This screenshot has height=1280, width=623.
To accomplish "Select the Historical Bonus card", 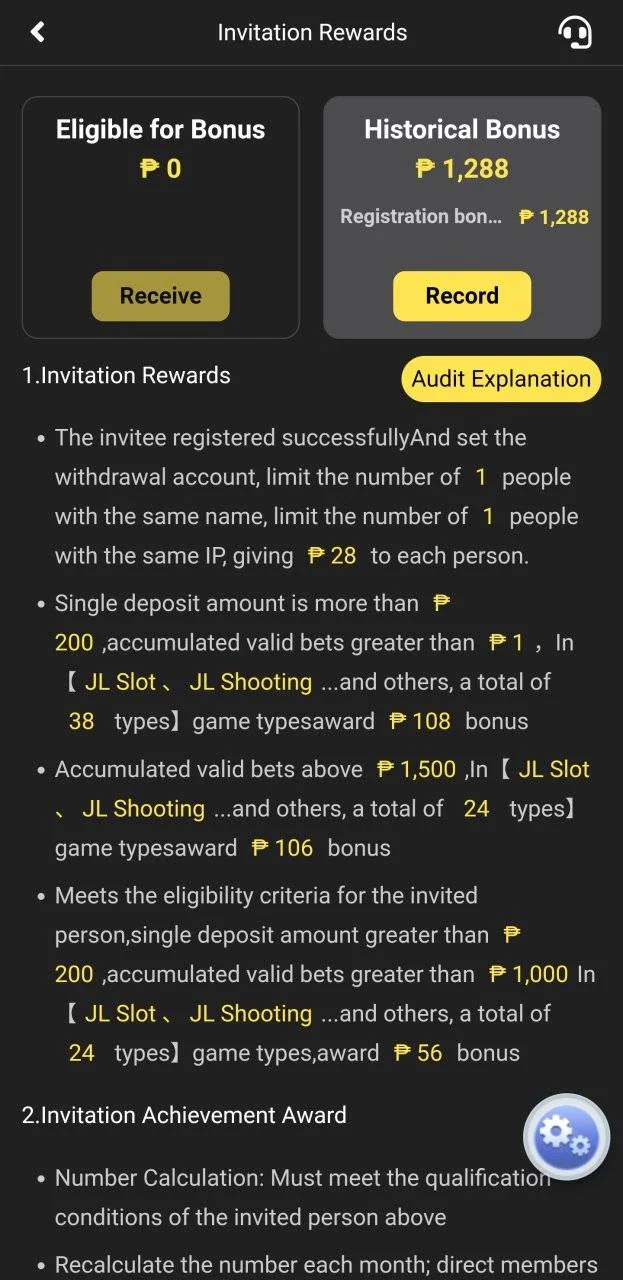I will click(462, 217).
